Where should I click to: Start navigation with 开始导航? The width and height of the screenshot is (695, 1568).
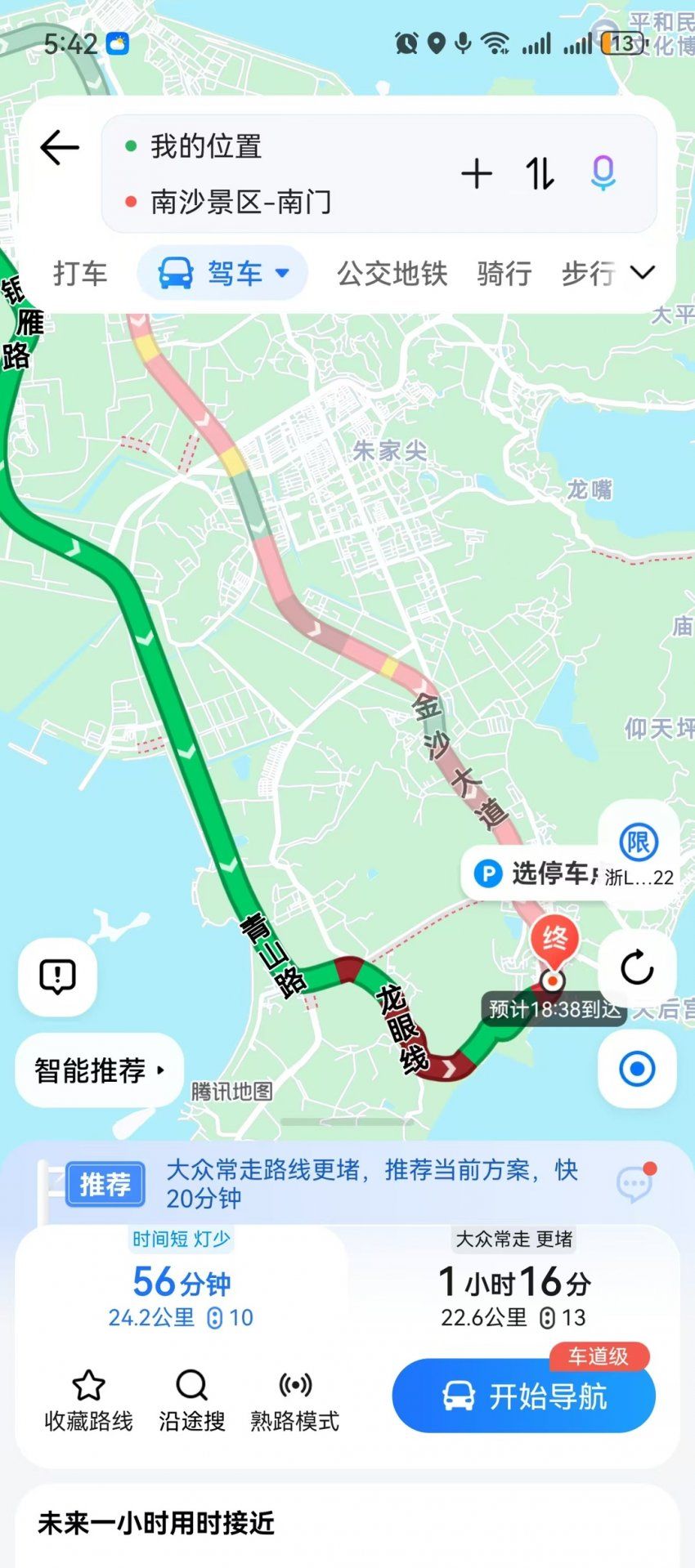[x=524, y=1396]
